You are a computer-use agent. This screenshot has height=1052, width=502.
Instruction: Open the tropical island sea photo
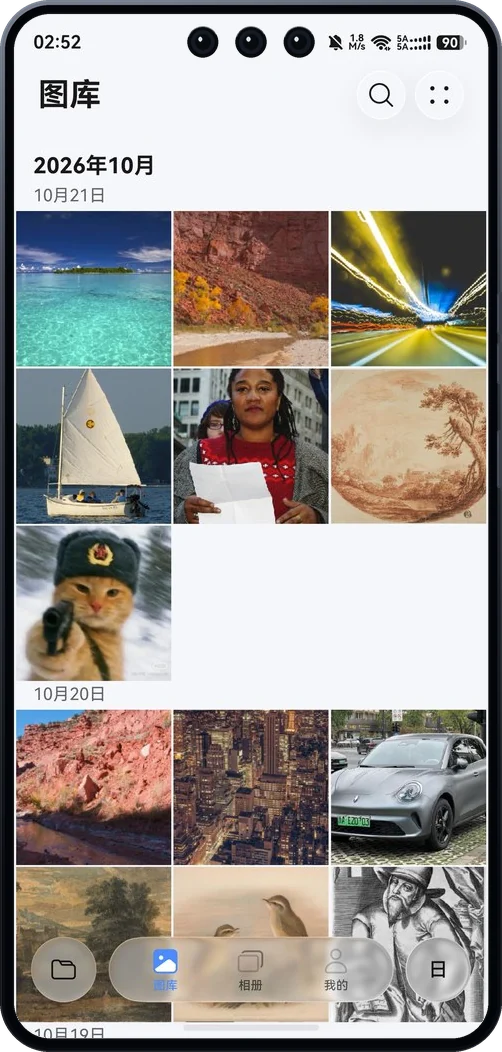coord(93,288)
